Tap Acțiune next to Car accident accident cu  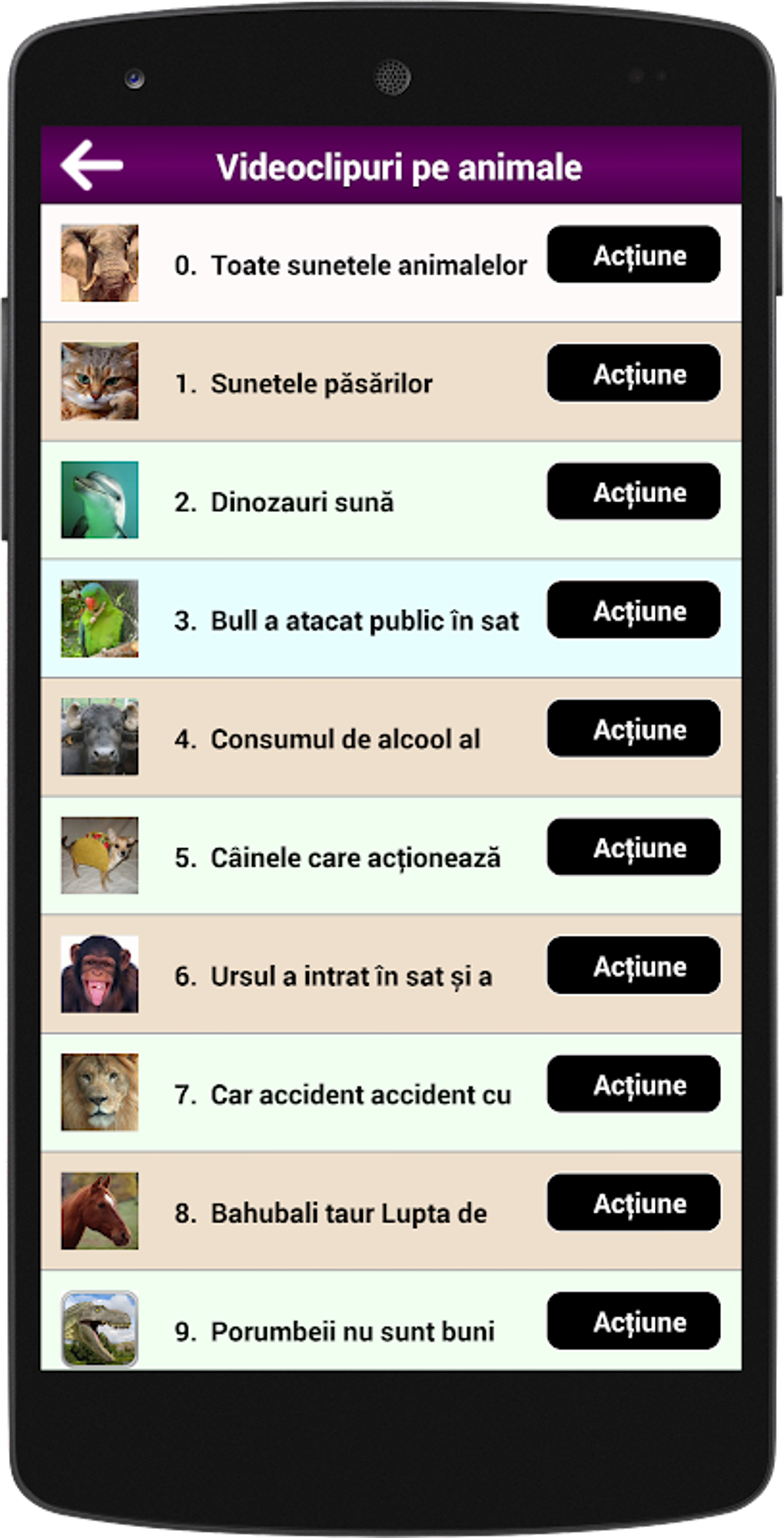633,1084
